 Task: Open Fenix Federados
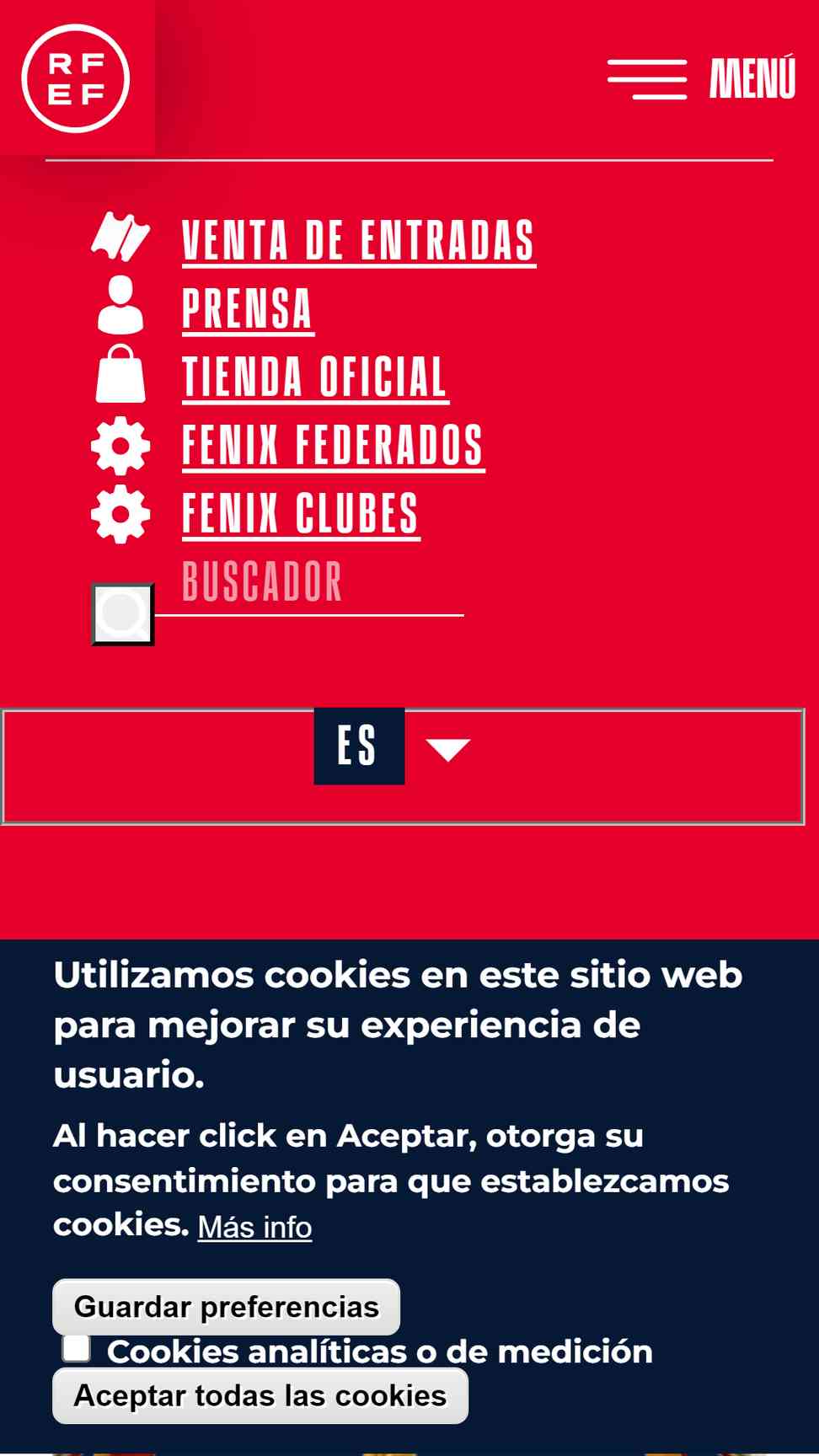(x=334, y=446)
